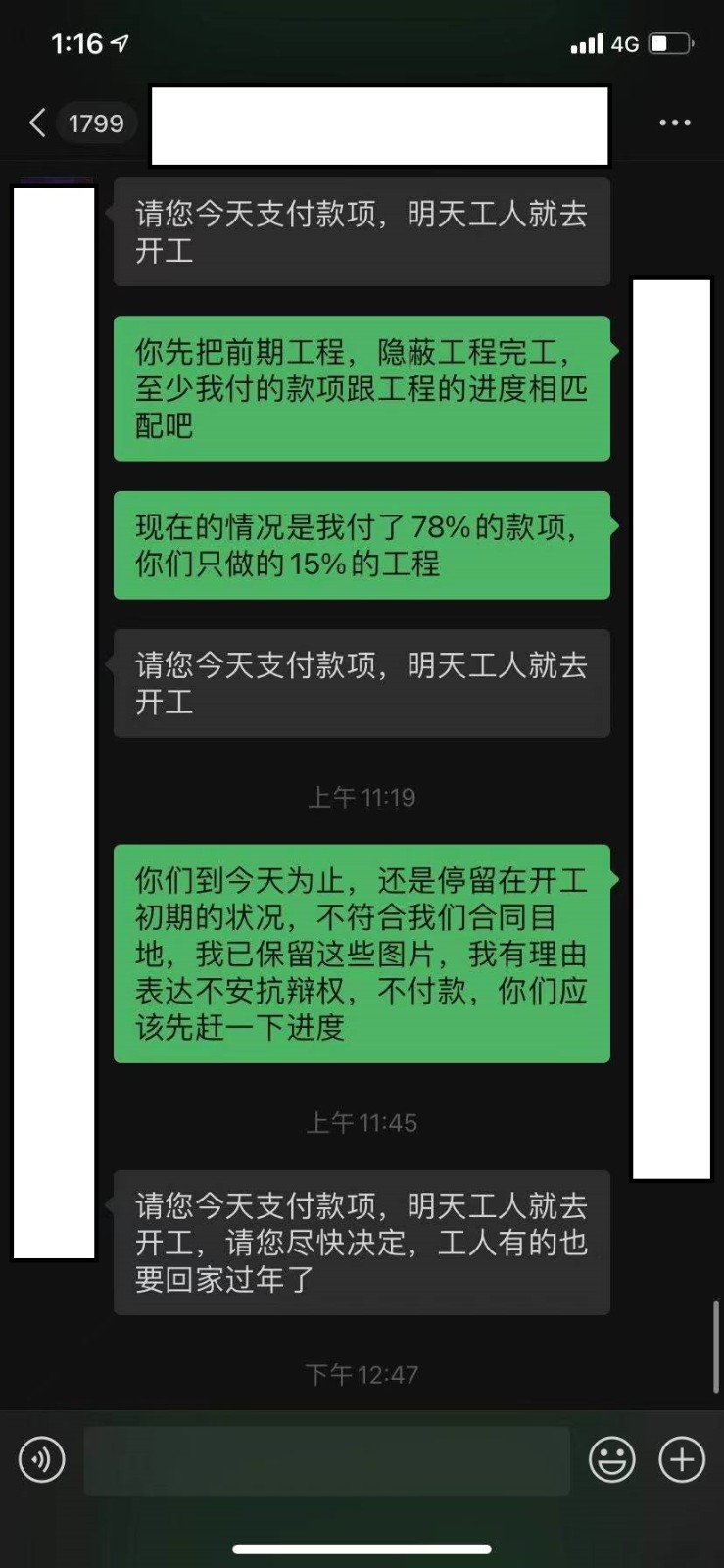Switch to voice message input

coord(42,1460)
